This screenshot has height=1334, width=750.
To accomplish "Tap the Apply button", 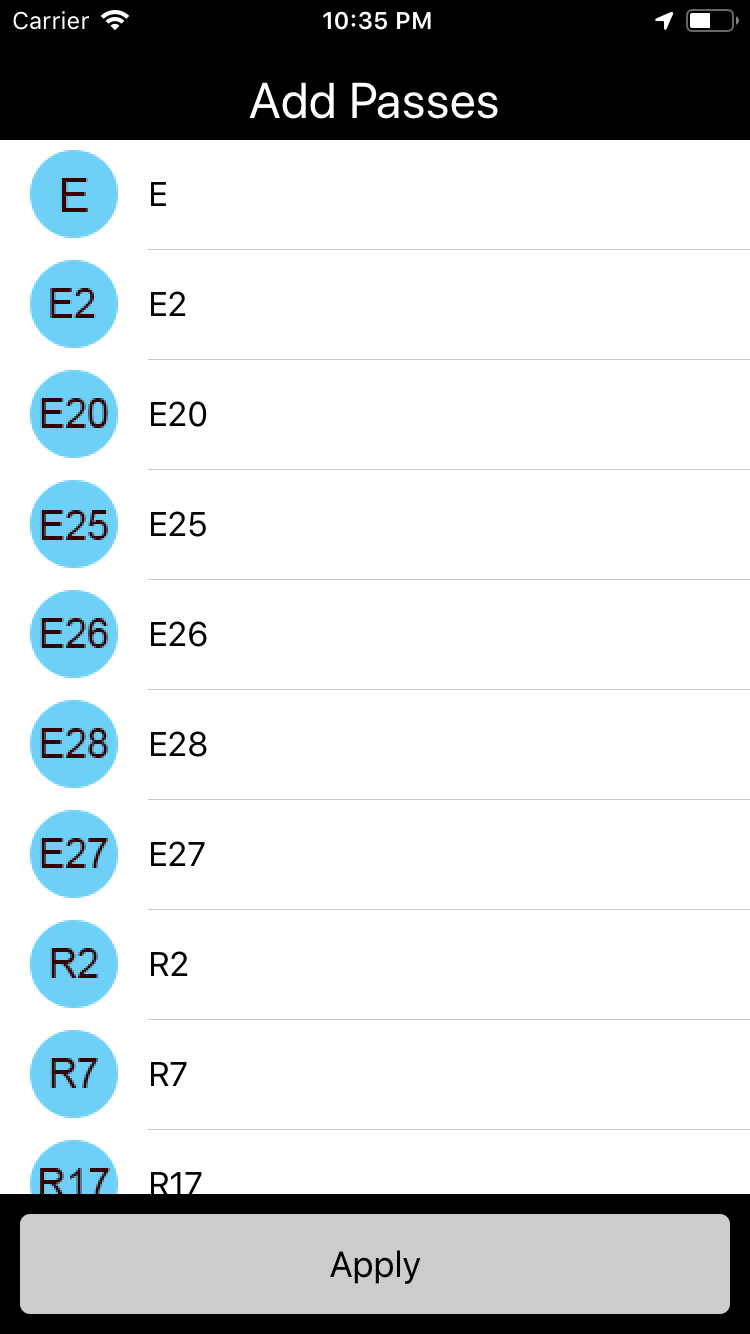I will [375, 1264].
